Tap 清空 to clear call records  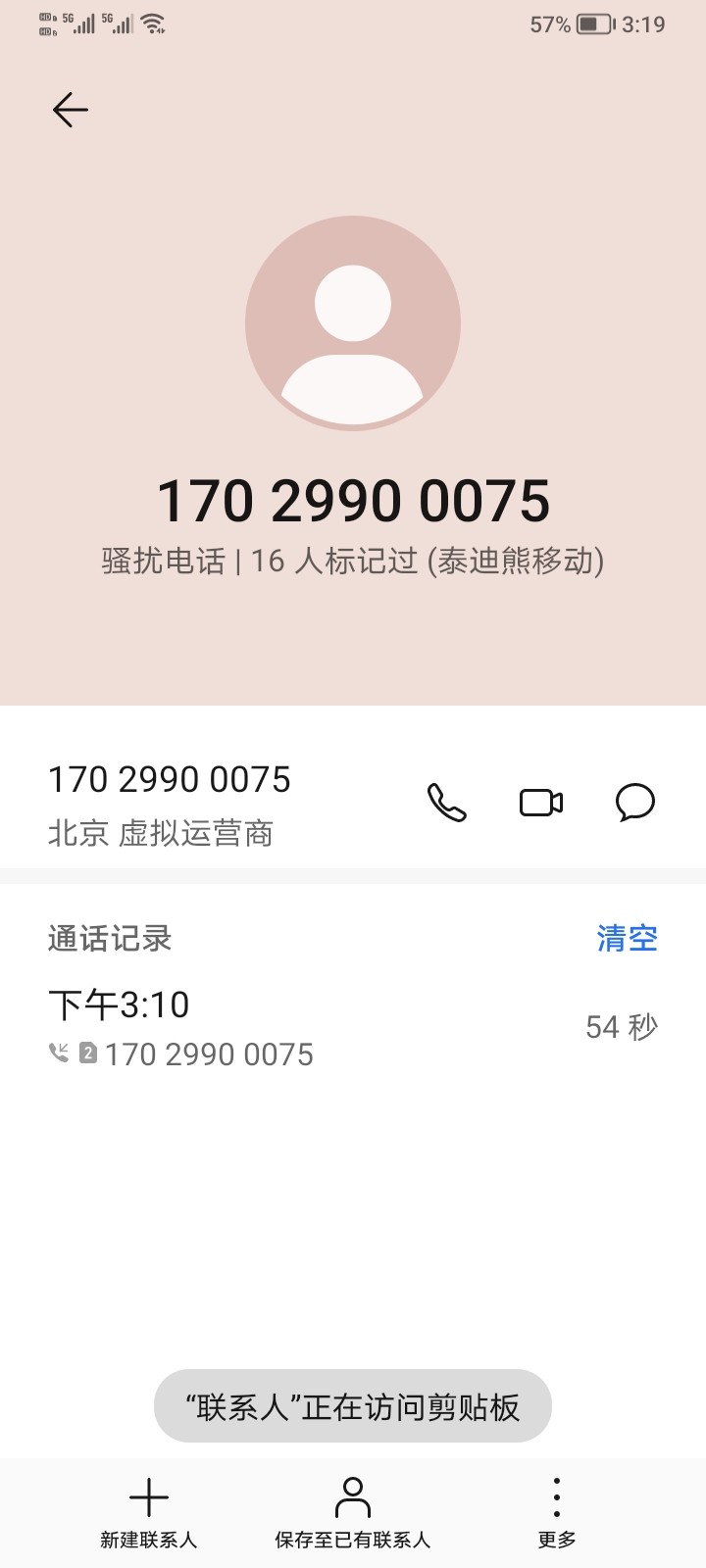628,938
